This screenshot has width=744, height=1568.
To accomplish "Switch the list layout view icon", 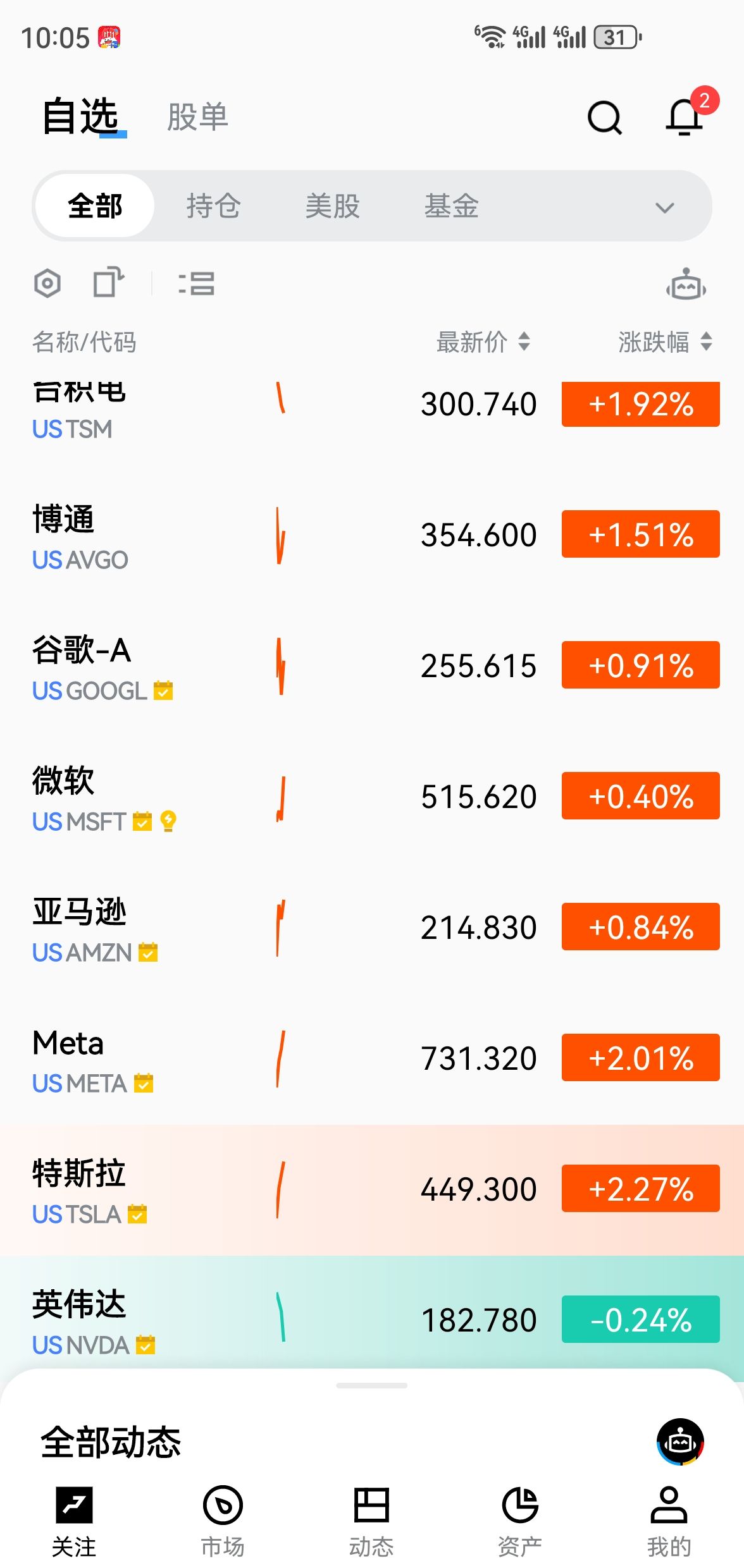I will (x=197, y=283).
